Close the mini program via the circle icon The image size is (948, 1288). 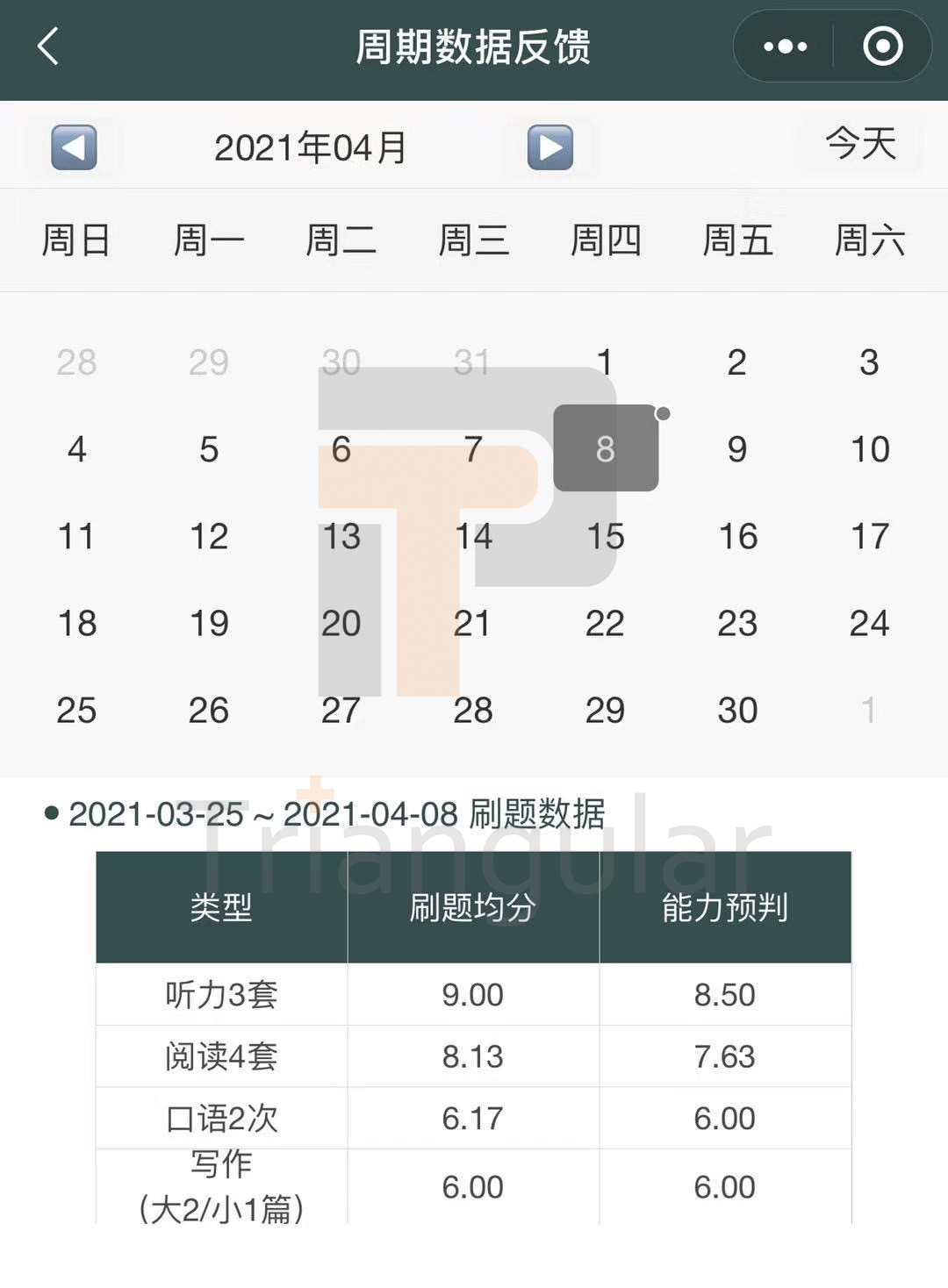[x=882, y=47]
